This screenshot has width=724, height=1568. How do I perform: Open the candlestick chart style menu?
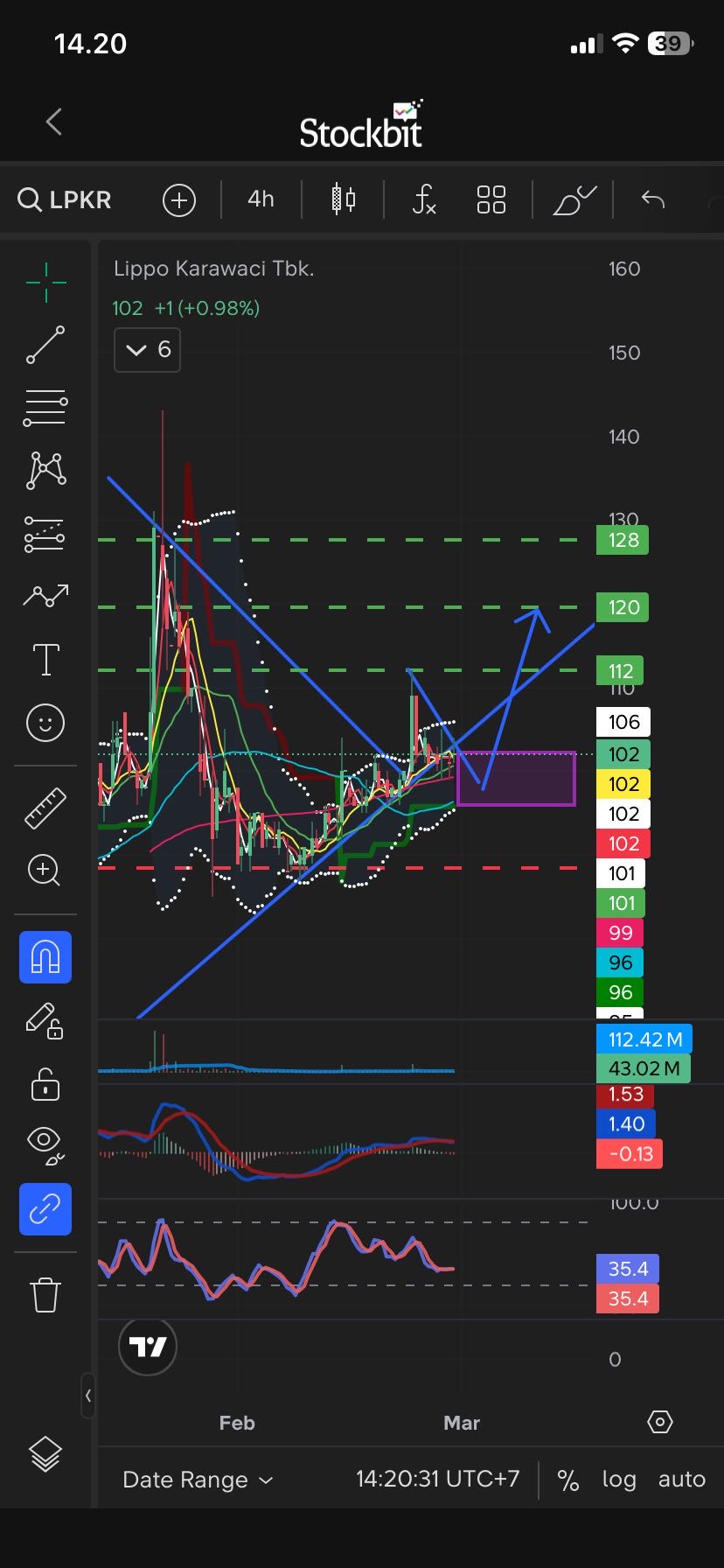(x=344, y=199)
